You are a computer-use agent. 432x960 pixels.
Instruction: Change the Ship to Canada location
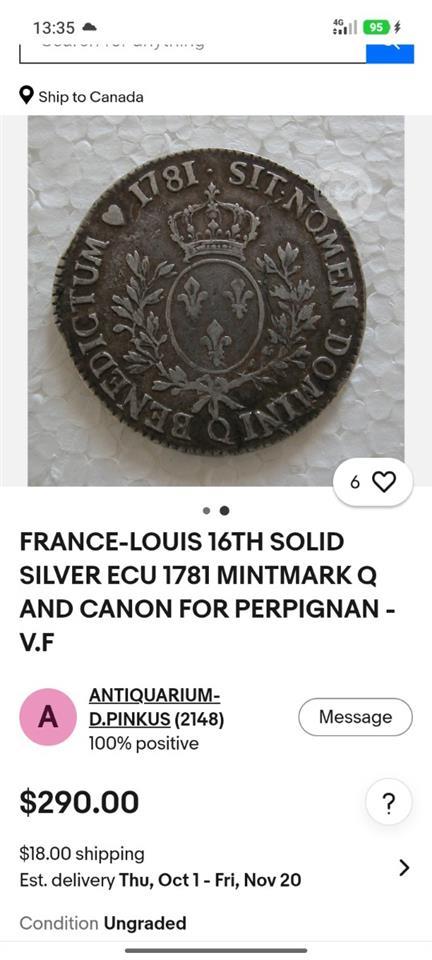[x=82, y=97]
